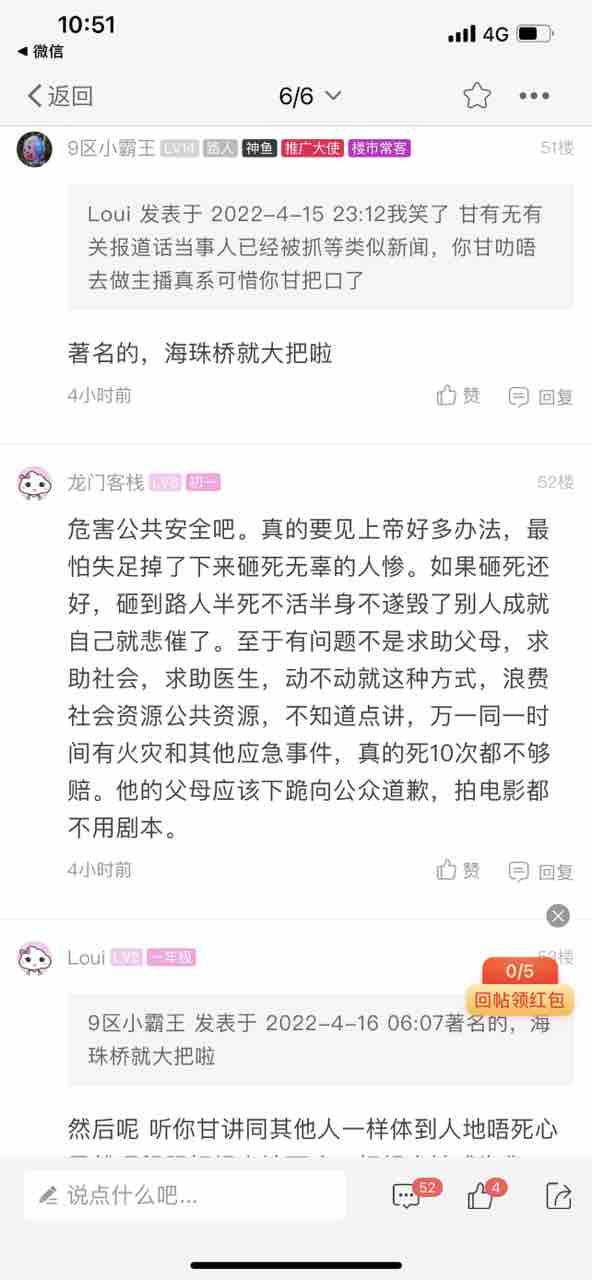The image size is (592, 1280).
Task: View 龙门客栈's profile avatar
Action: pyautogui.click(x=35, y=482)
